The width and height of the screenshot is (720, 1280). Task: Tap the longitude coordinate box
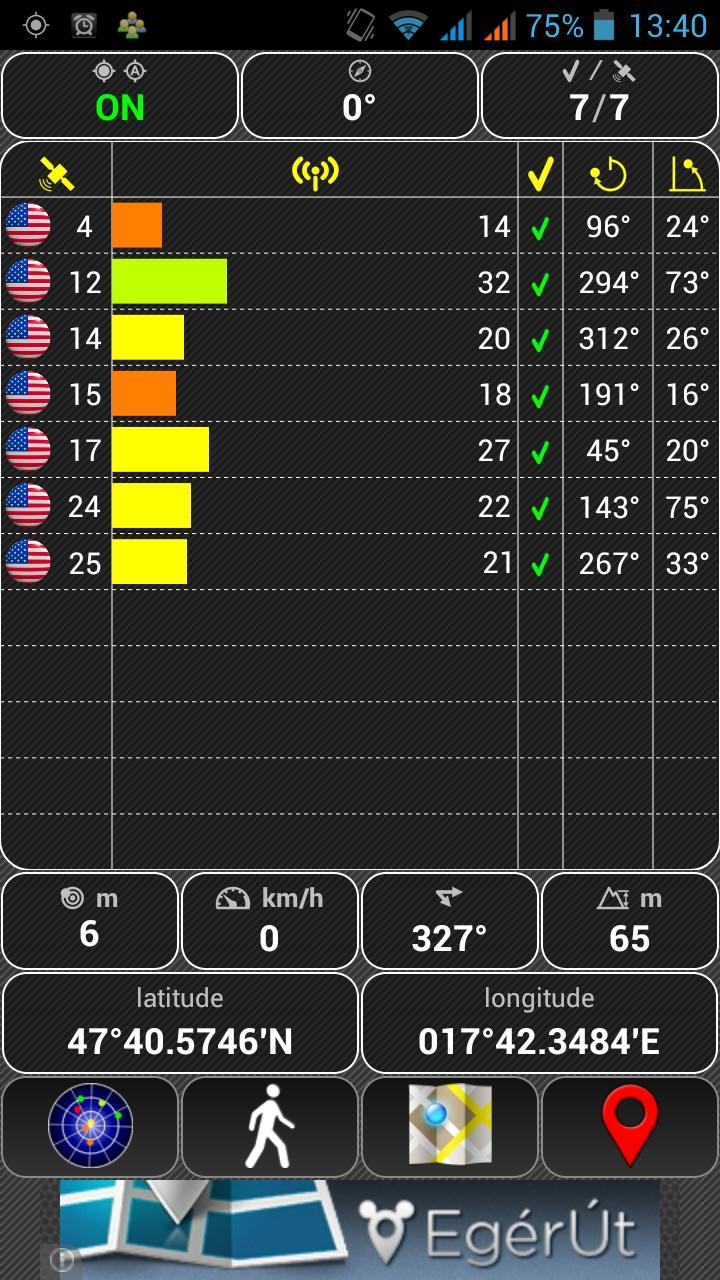[540, 1023]
